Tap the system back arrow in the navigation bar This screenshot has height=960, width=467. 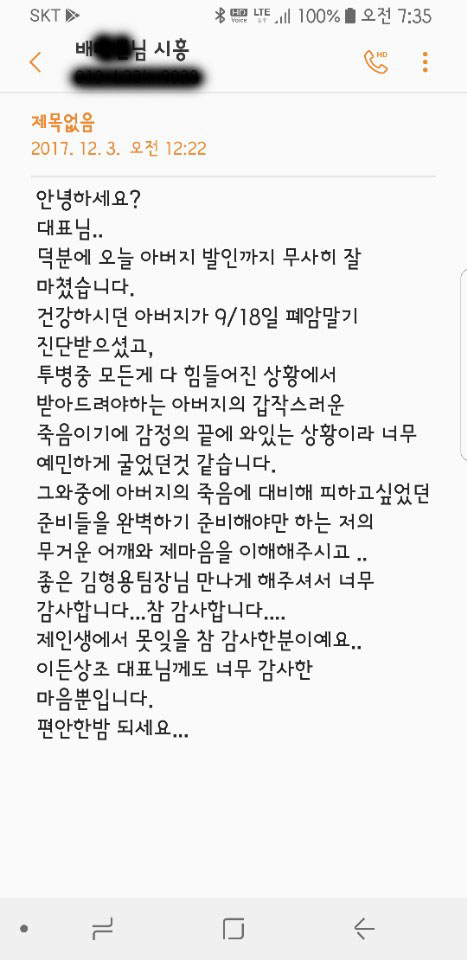(x=364, y=929)
